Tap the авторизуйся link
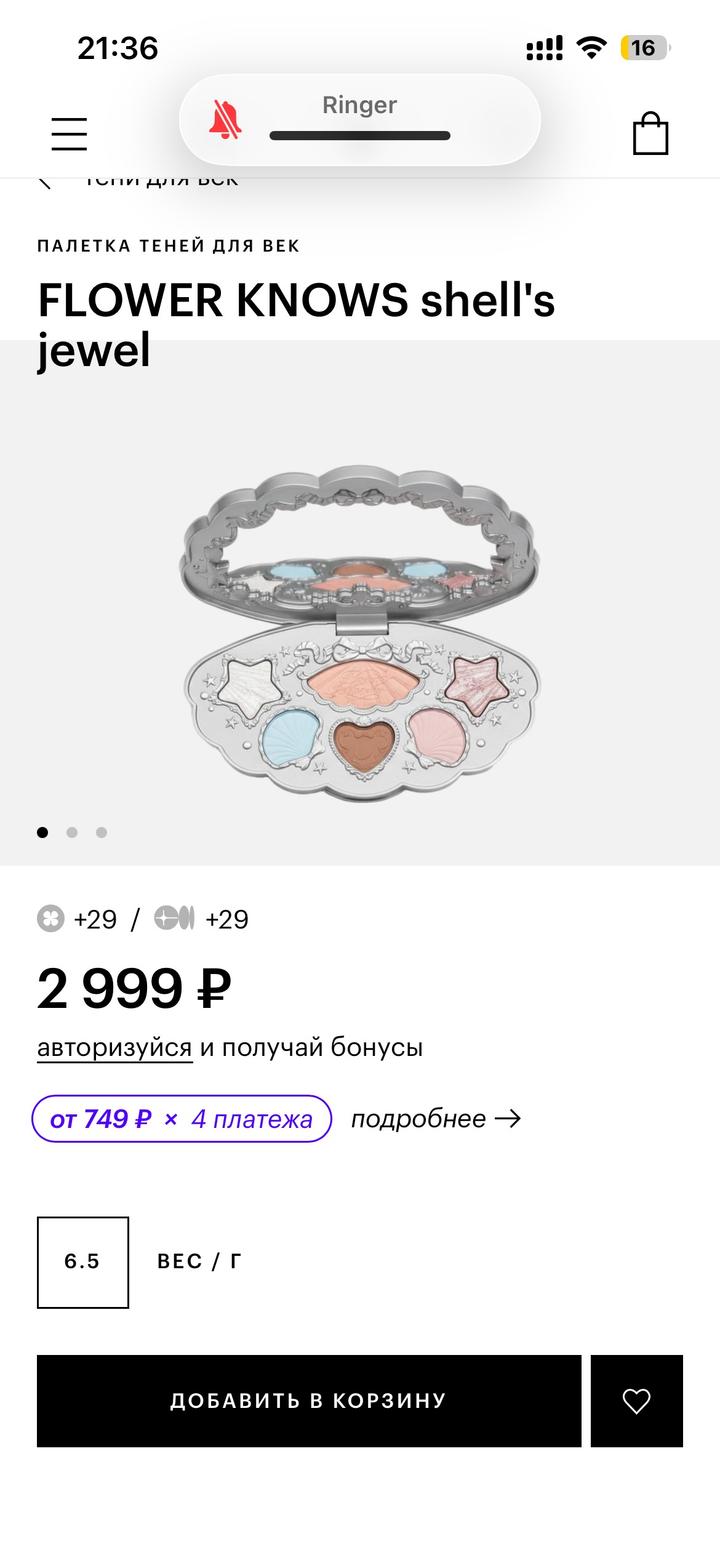Viewport: 720px width, 1558px height. (114, 1047)
